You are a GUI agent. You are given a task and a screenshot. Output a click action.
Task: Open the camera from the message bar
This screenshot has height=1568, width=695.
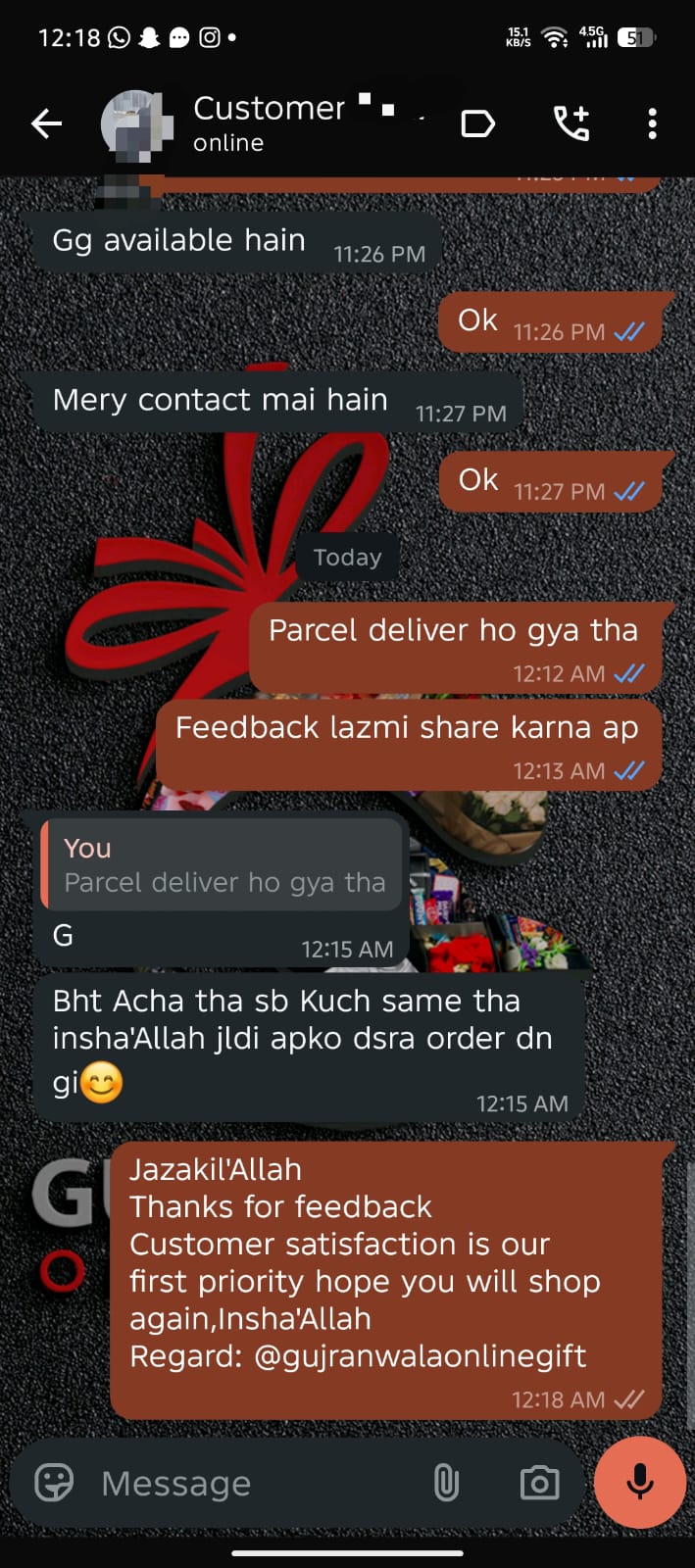(x=539, y=1483)
